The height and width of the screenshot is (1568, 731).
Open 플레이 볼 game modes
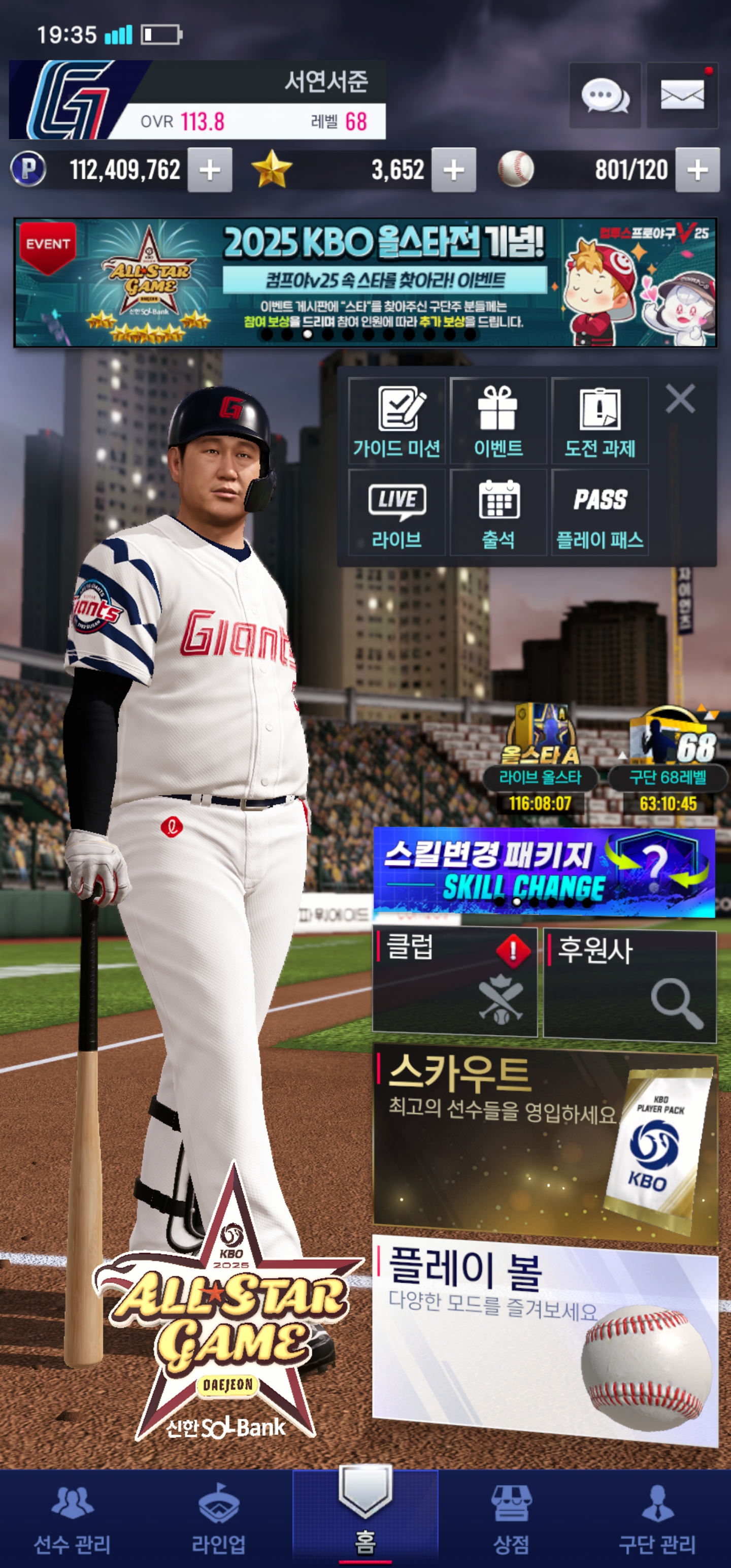[545, 1339]
